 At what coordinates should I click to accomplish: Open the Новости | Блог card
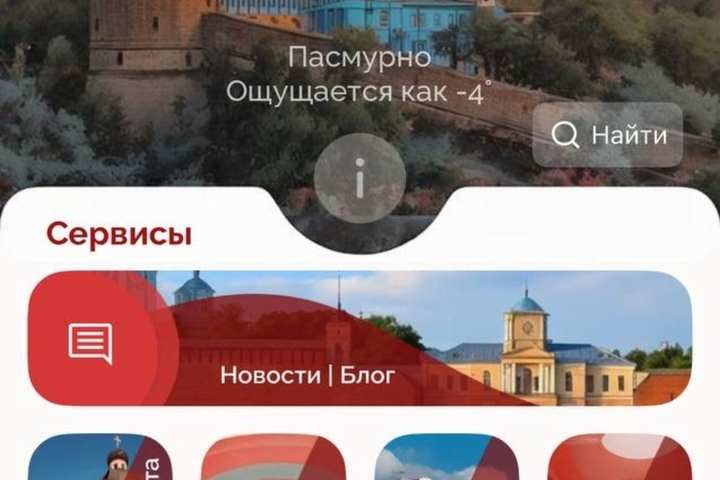[360, 338]
